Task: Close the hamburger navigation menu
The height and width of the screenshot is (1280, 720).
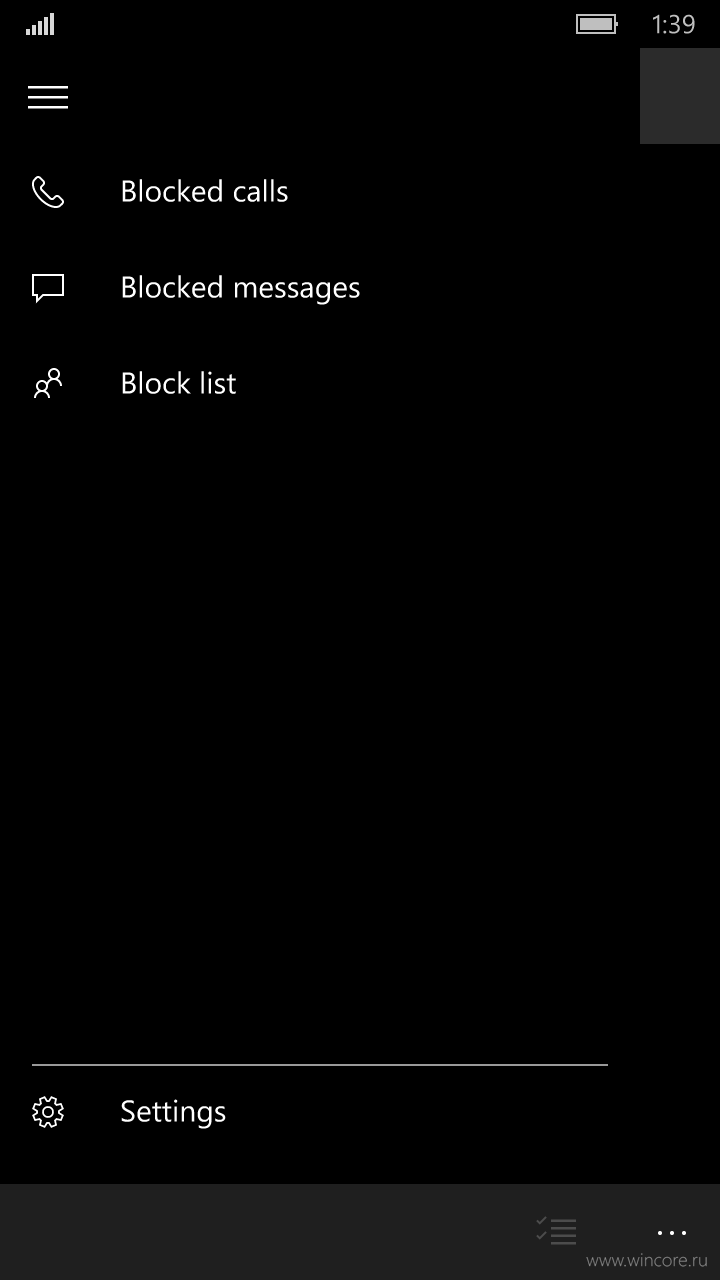Action: pyautogui.click(x=48, y=97)
